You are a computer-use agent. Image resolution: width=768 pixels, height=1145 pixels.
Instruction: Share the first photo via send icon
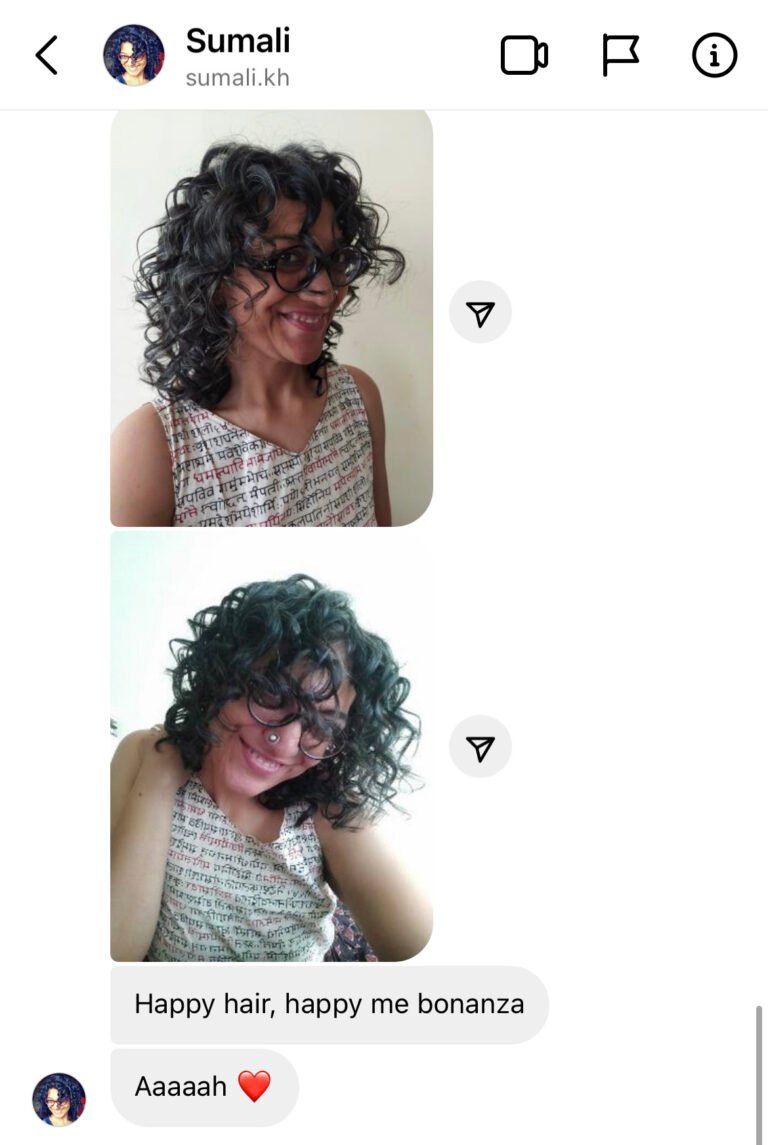(480, 312)
